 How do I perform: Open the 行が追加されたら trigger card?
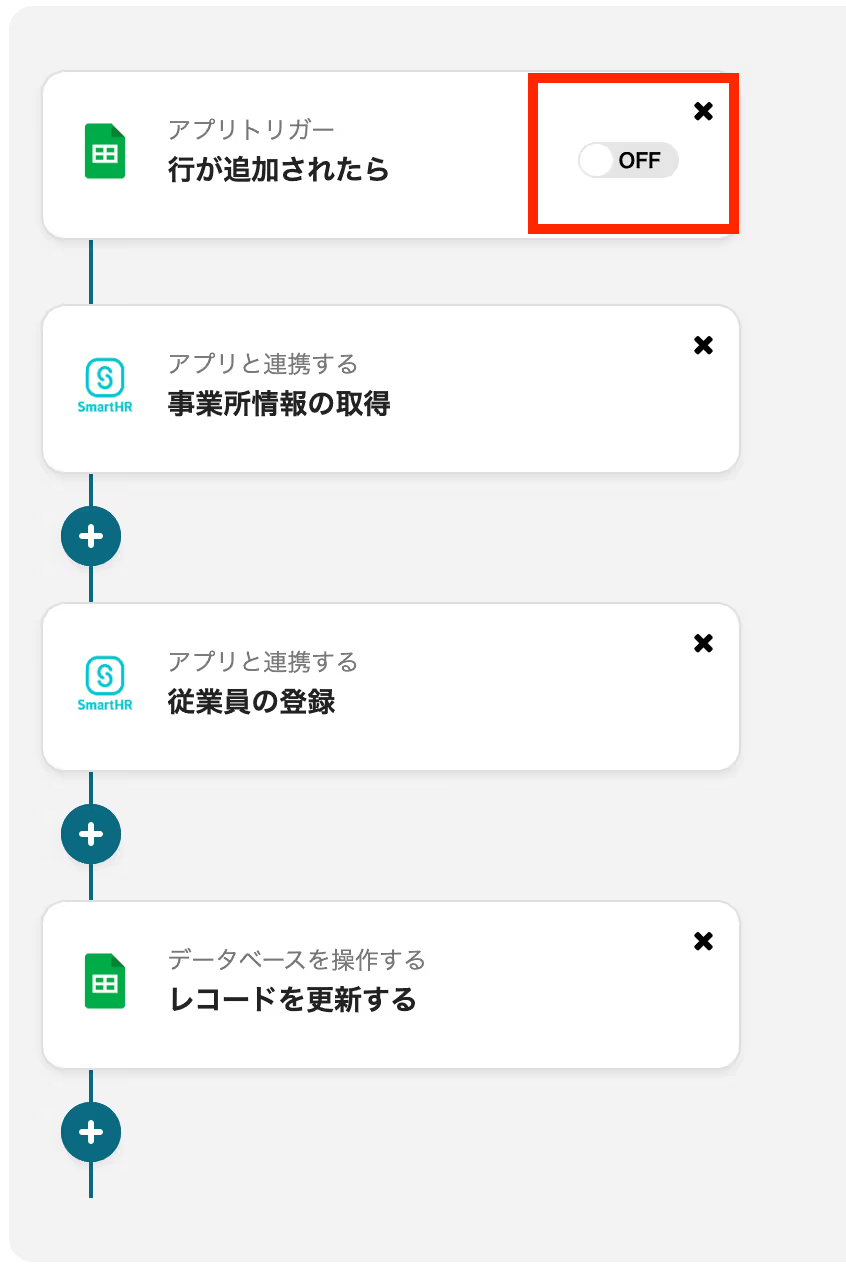(x=390, y=155)
